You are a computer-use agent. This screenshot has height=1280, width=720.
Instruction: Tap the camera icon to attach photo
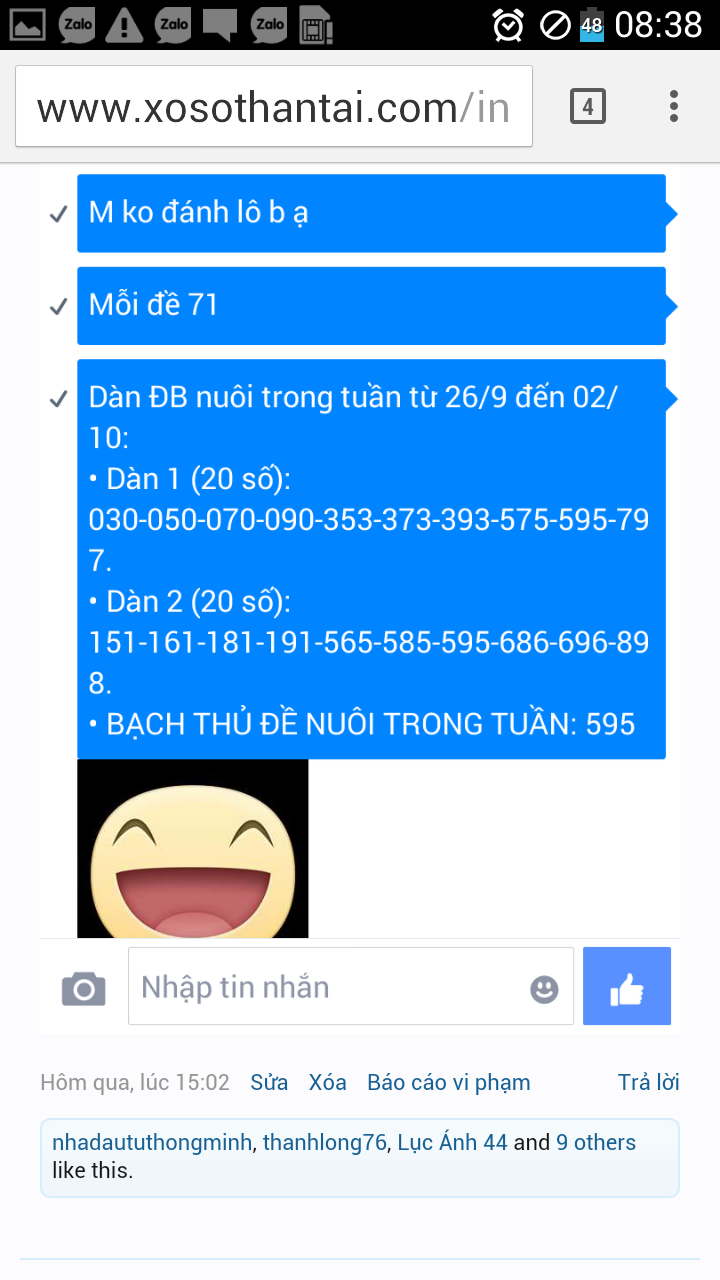click(83, 988)
